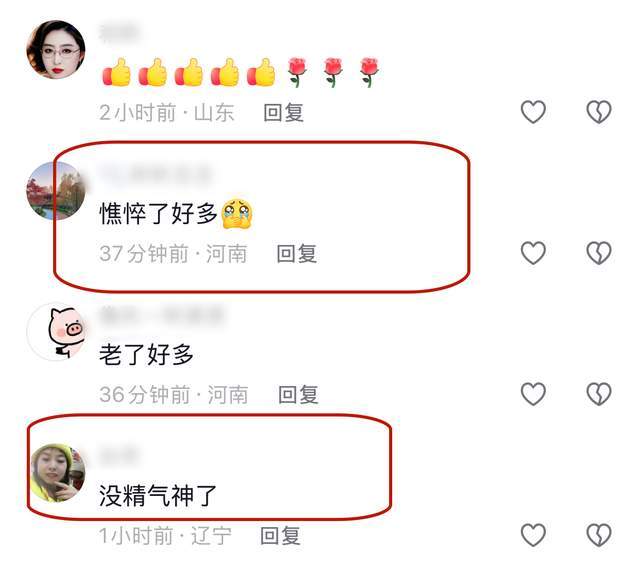Reply to the comment 憔悴了好多
Screen dimensions: 640x573
click(x=296, y=254)
